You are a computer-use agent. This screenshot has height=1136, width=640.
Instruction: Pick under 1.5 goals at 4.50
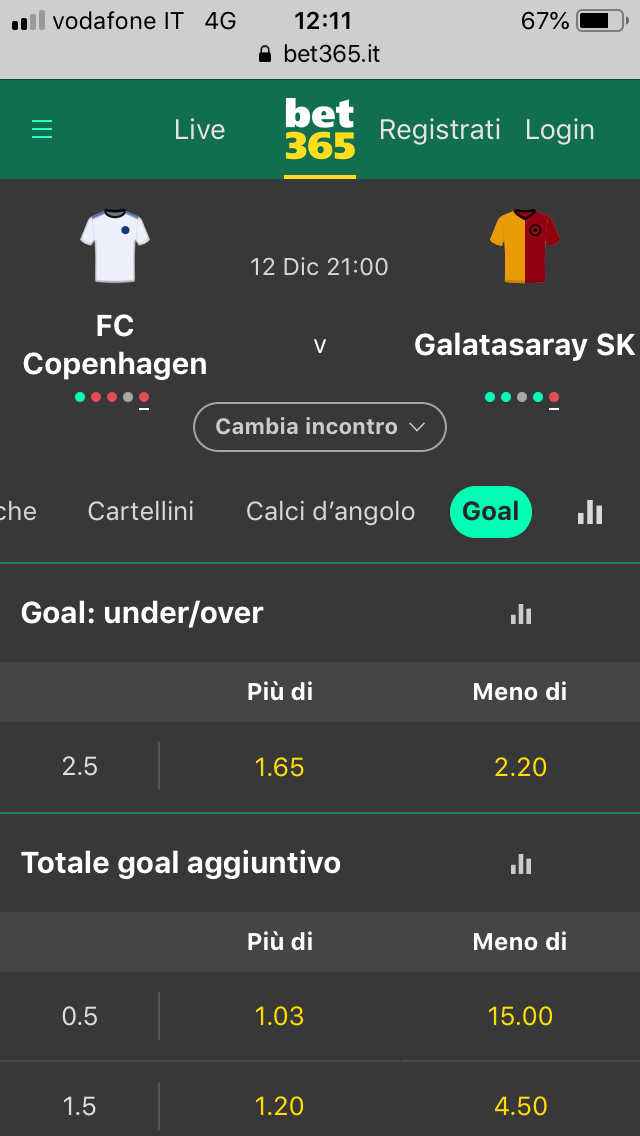tap(520, 1106)
